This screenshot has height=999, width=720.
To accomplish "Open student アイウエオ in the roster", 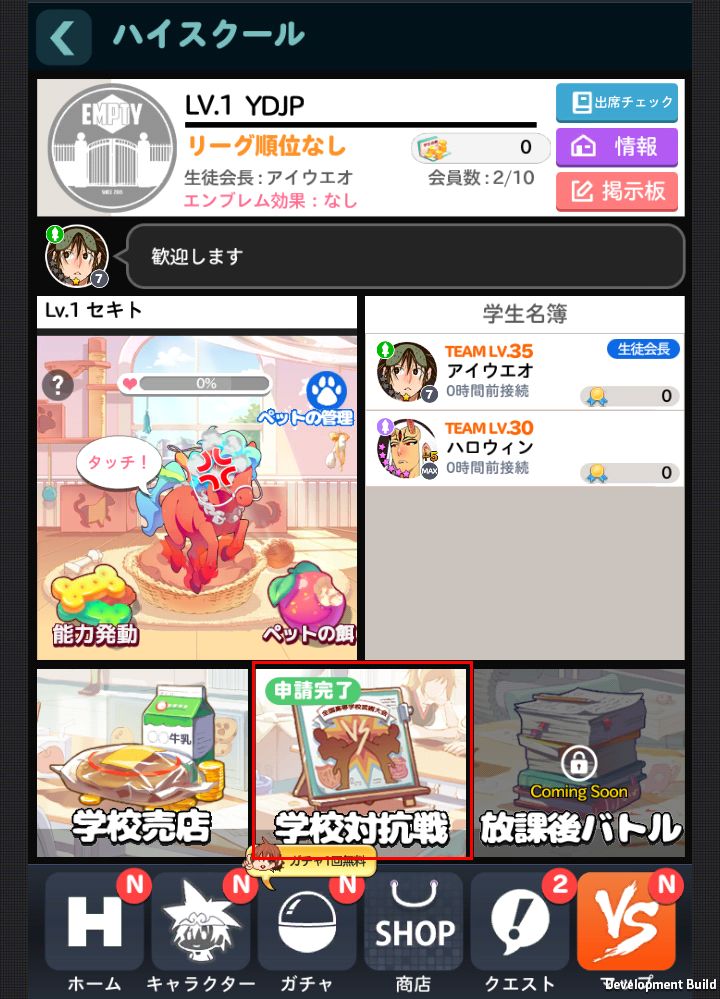I will point(524,372).
